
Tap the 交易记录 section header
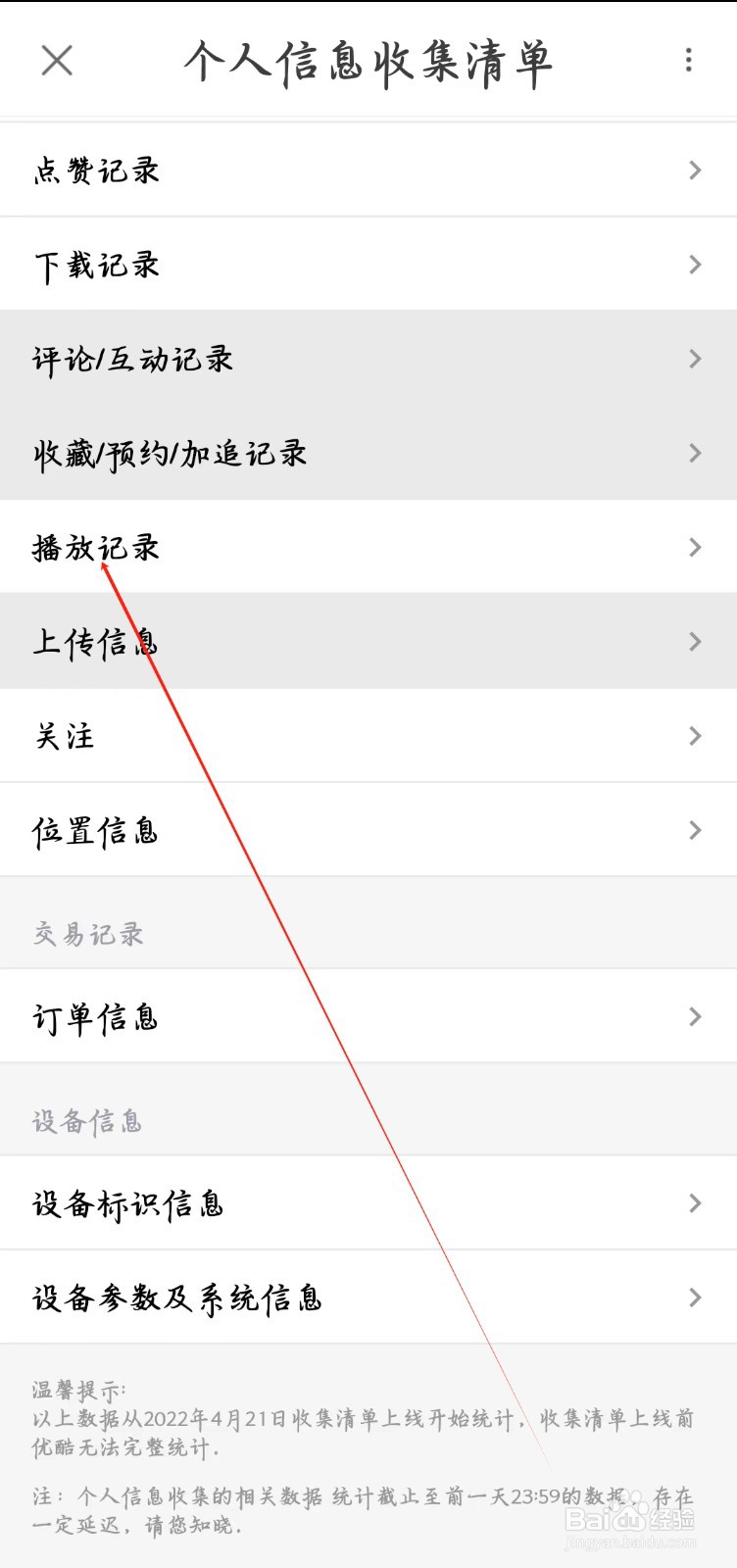(x=86, y=933)
